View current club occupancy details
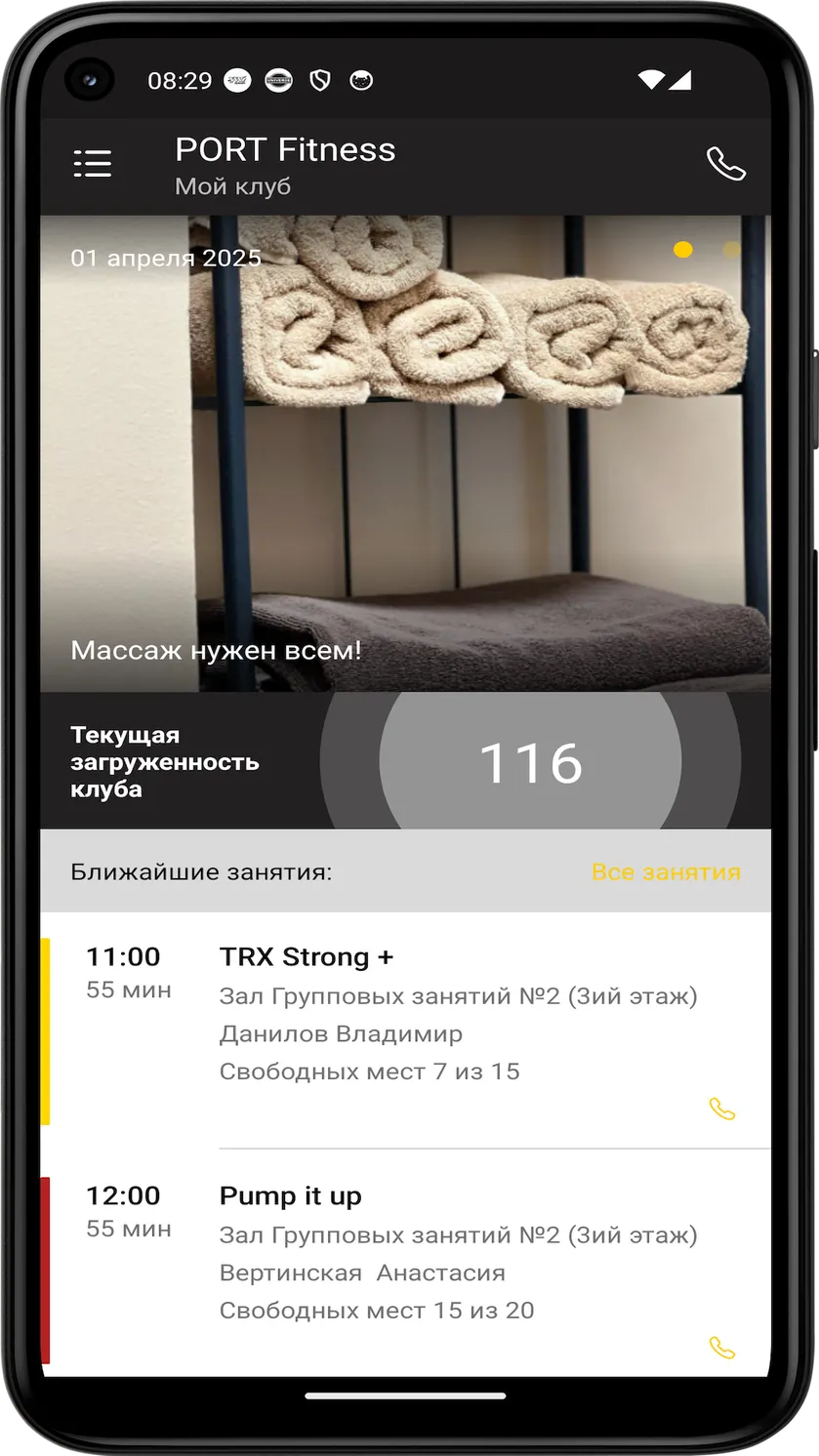 coord(405,761)
